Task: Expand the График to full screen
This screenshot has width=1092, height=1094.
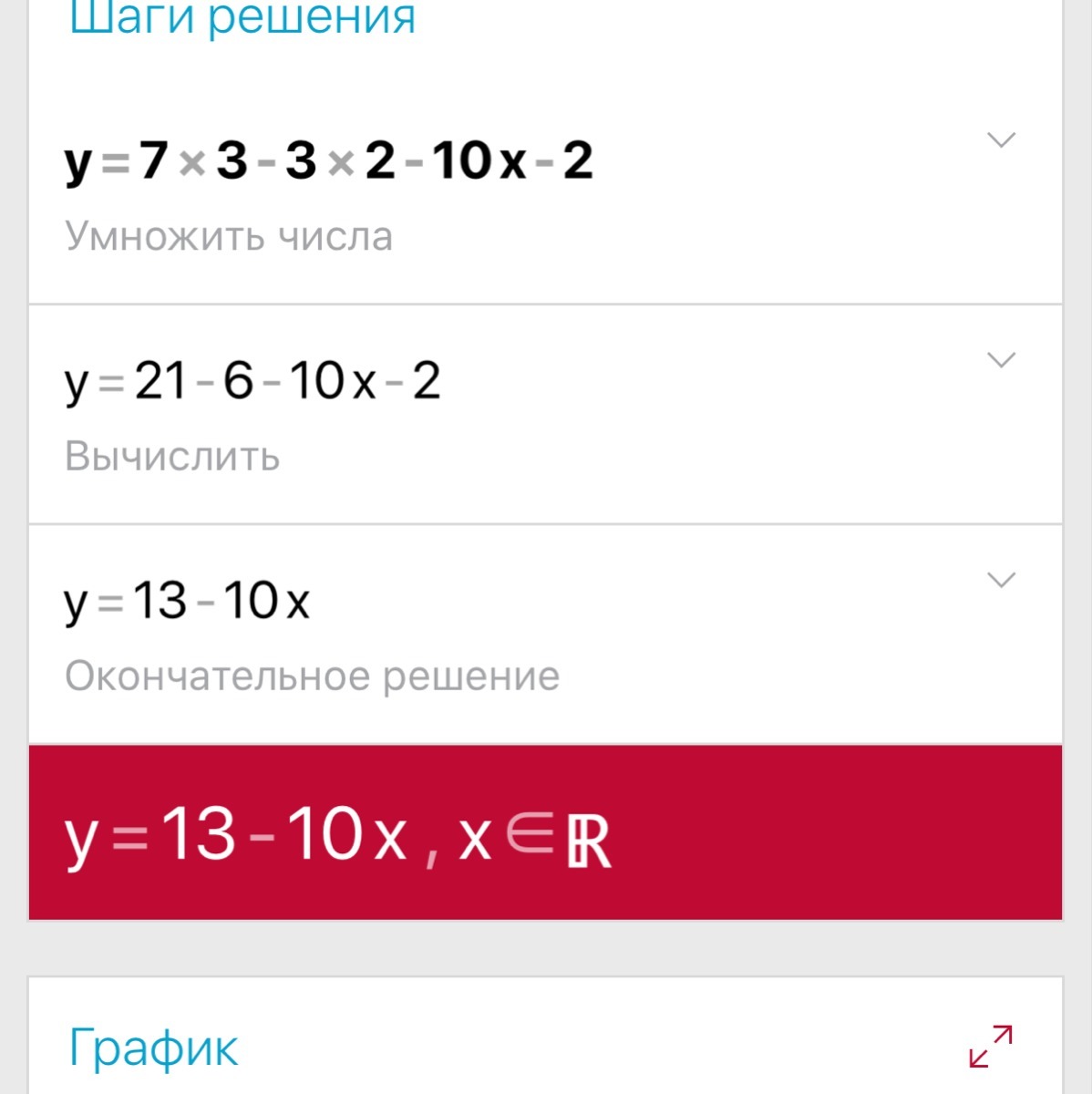Action: [x=990, y=1046]
